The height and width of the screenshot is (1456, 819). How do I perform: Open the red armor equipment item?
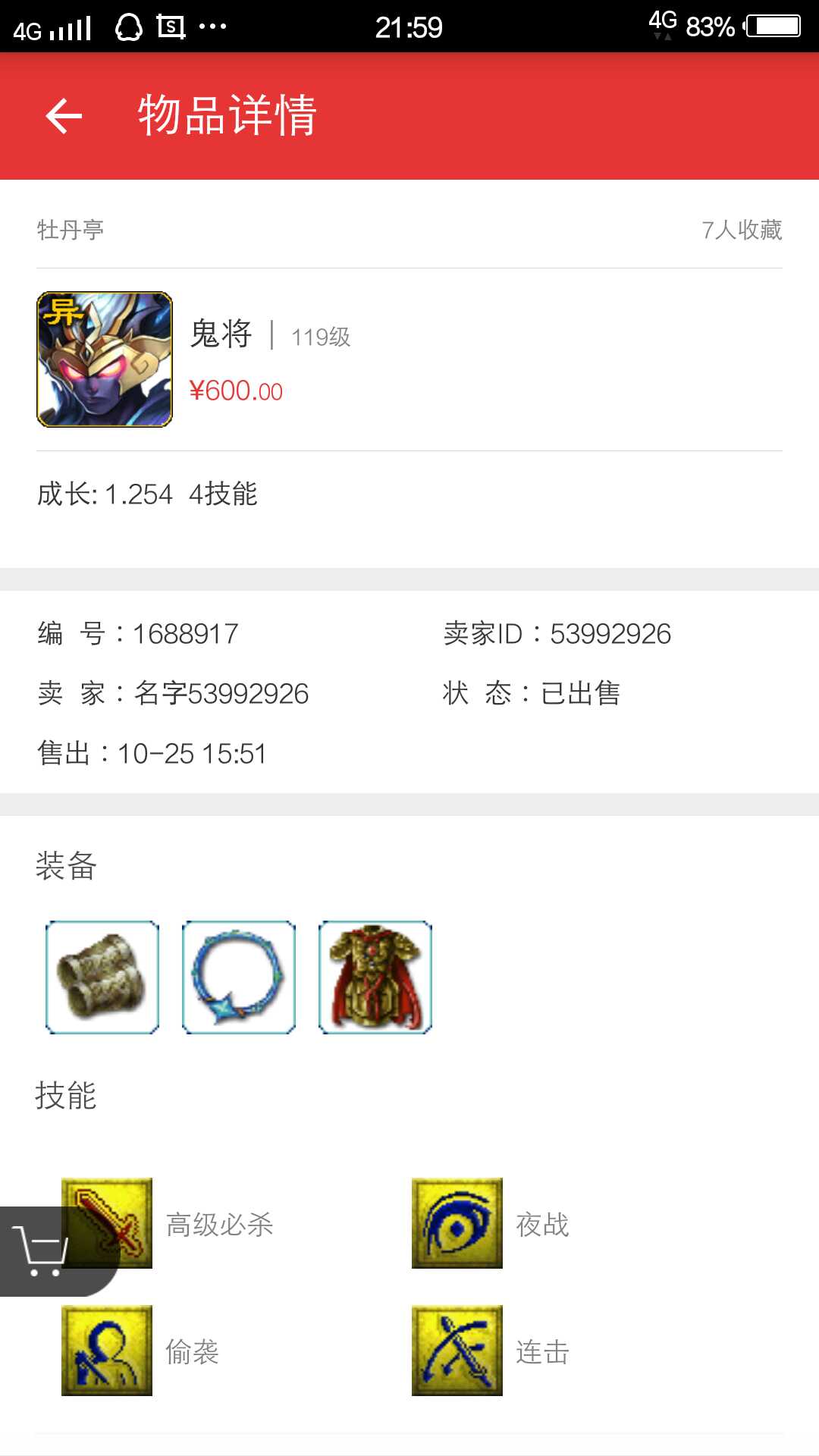pyautogui.click(x=375, y=977)
